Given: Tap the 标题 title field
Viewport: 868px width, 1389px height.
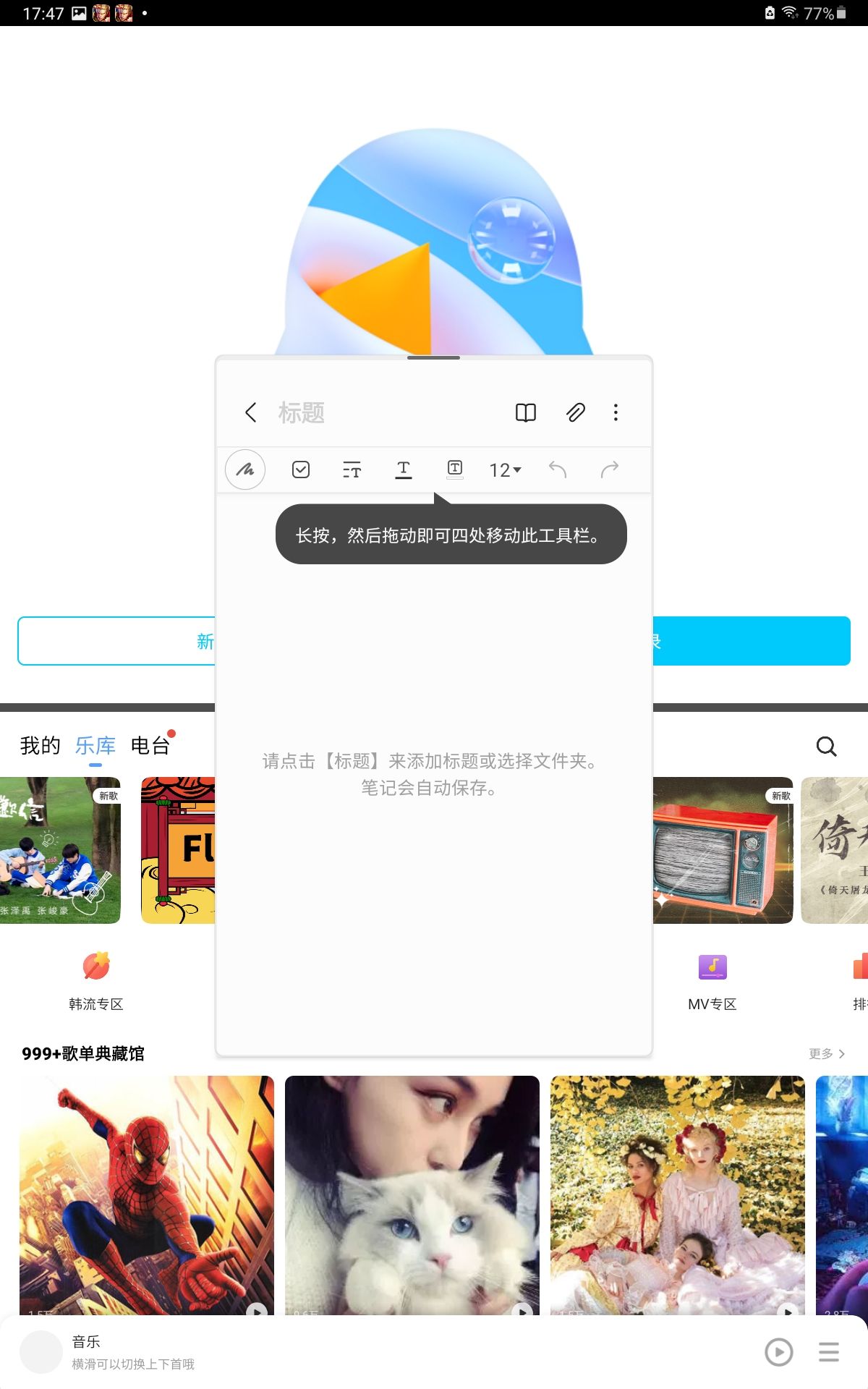Looking at the screenshot, I should click(302, 413).
